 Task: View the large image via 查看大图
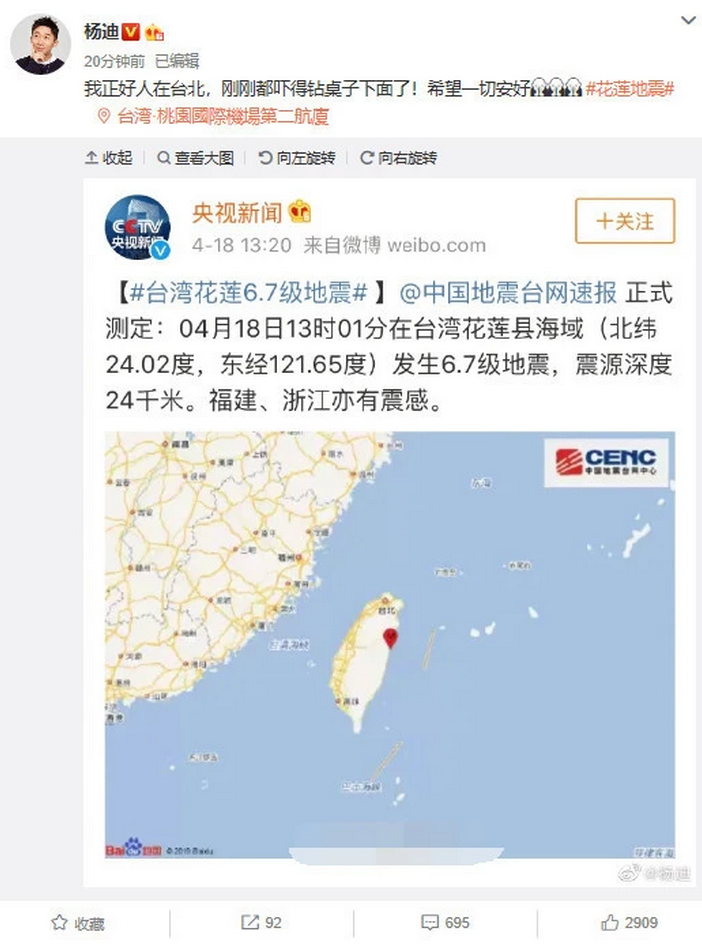(195, 158)
